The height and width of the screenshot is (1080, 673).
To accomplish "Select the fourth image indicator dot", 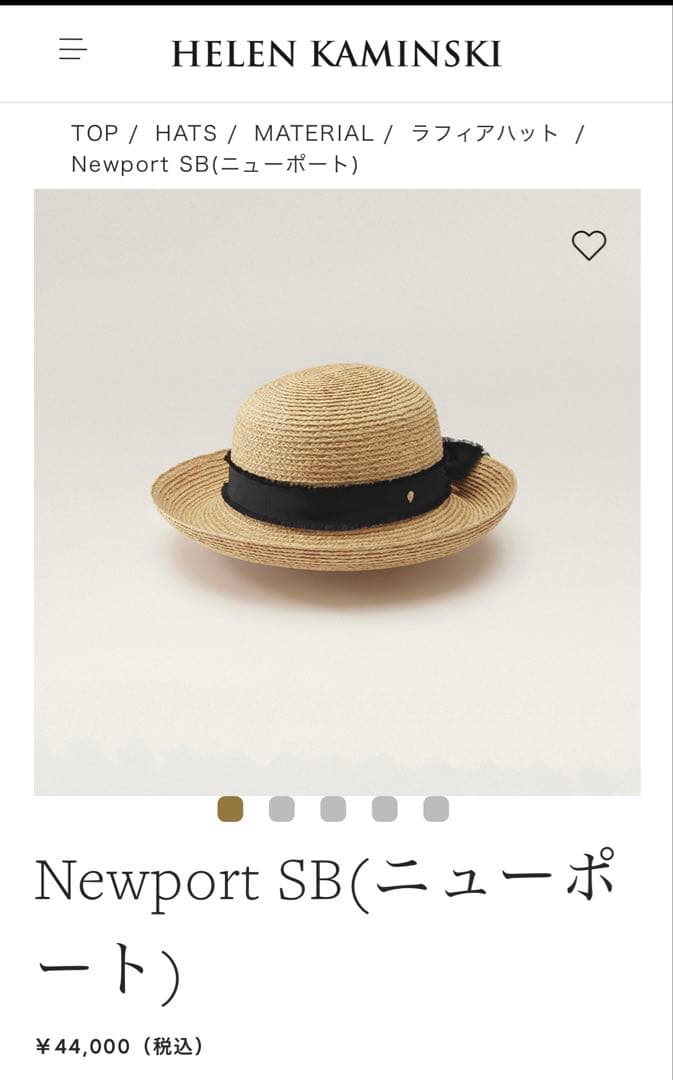I will click(x=385, y=809).
